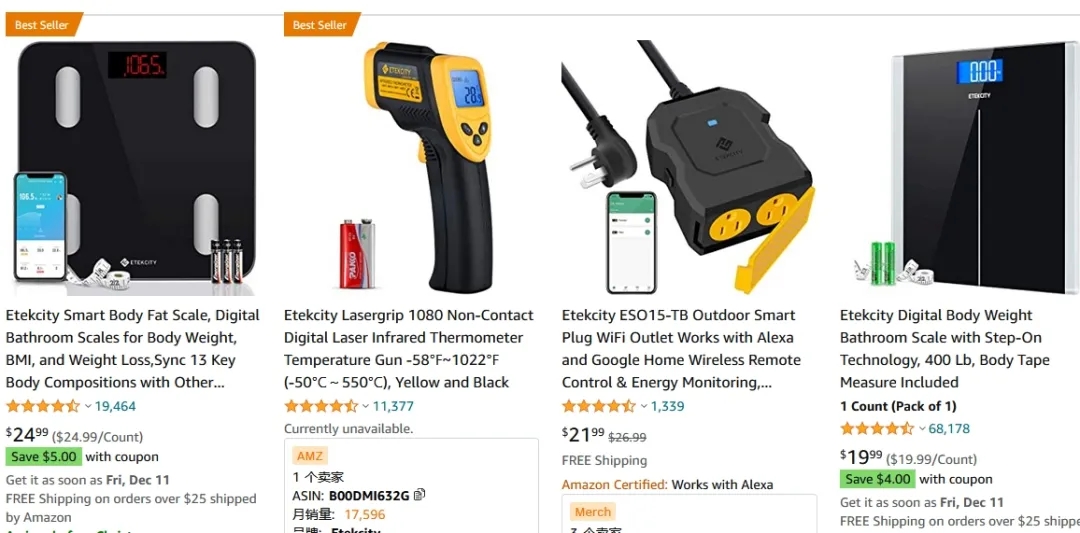
Task: View the 11,377 ratings for the Lasergrip thermometer
Action: click(x=393, y=406)
